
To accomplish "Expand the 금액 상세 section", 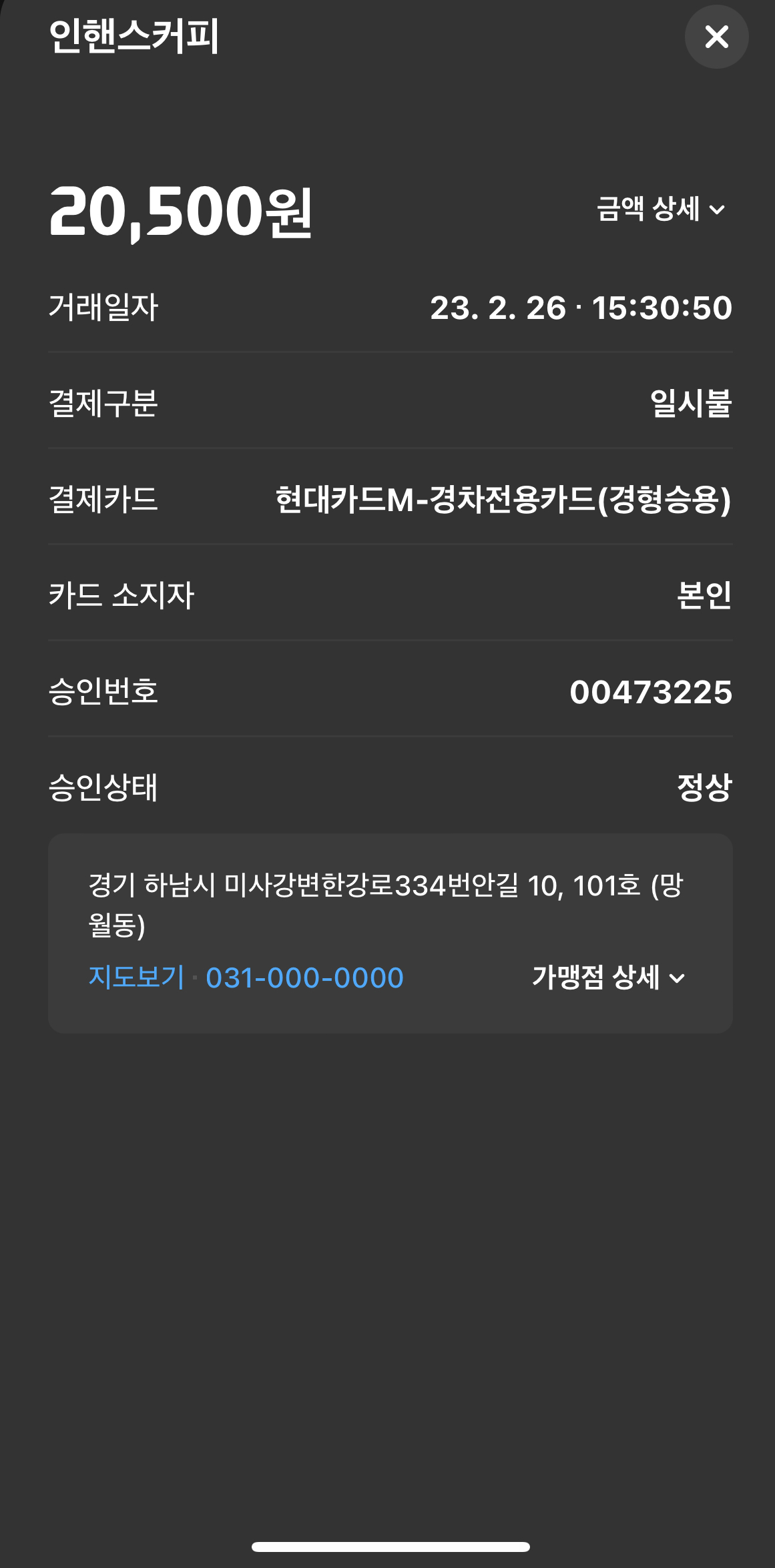I will coord(660,209).
